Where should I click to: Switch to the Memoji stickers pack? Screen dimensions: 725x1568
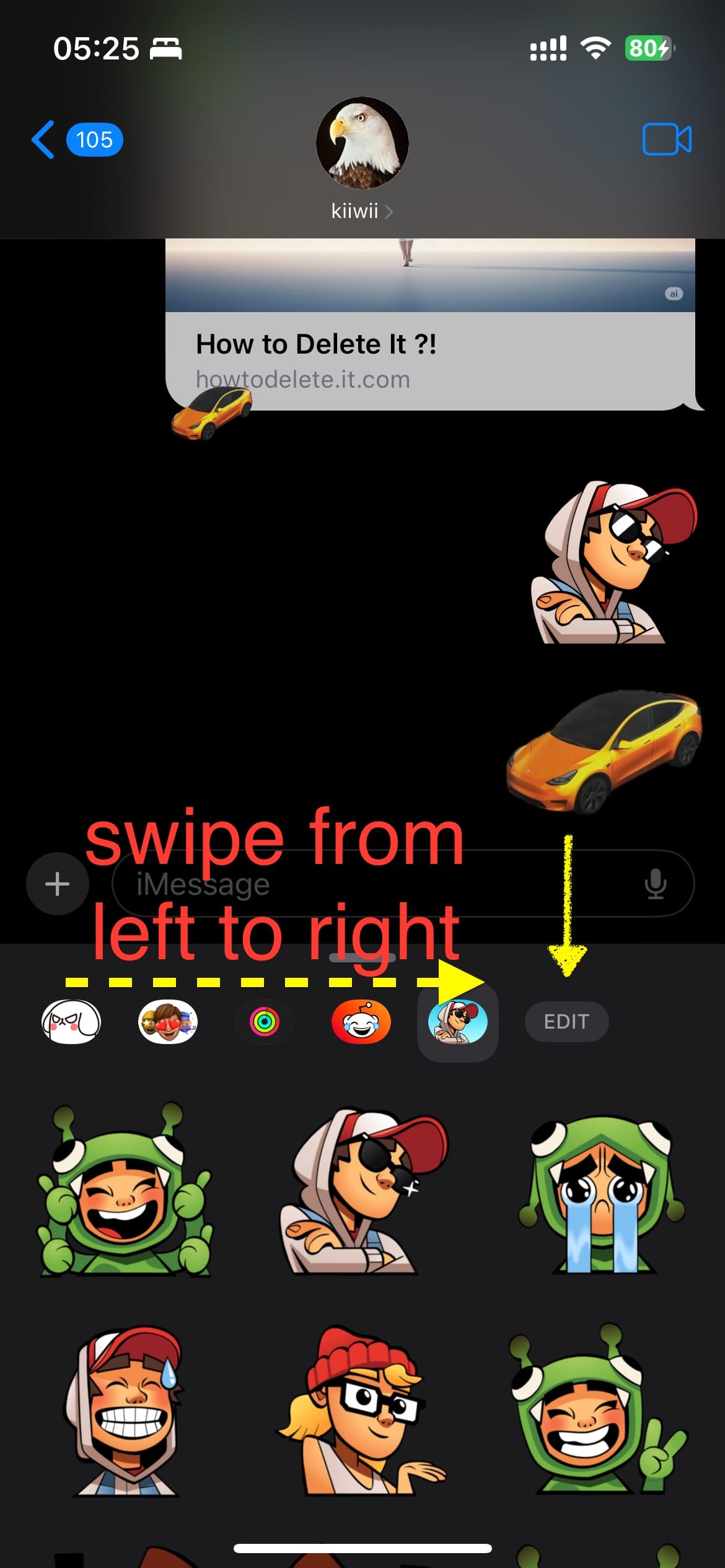pyautogui.click(x=167, y=1021)
